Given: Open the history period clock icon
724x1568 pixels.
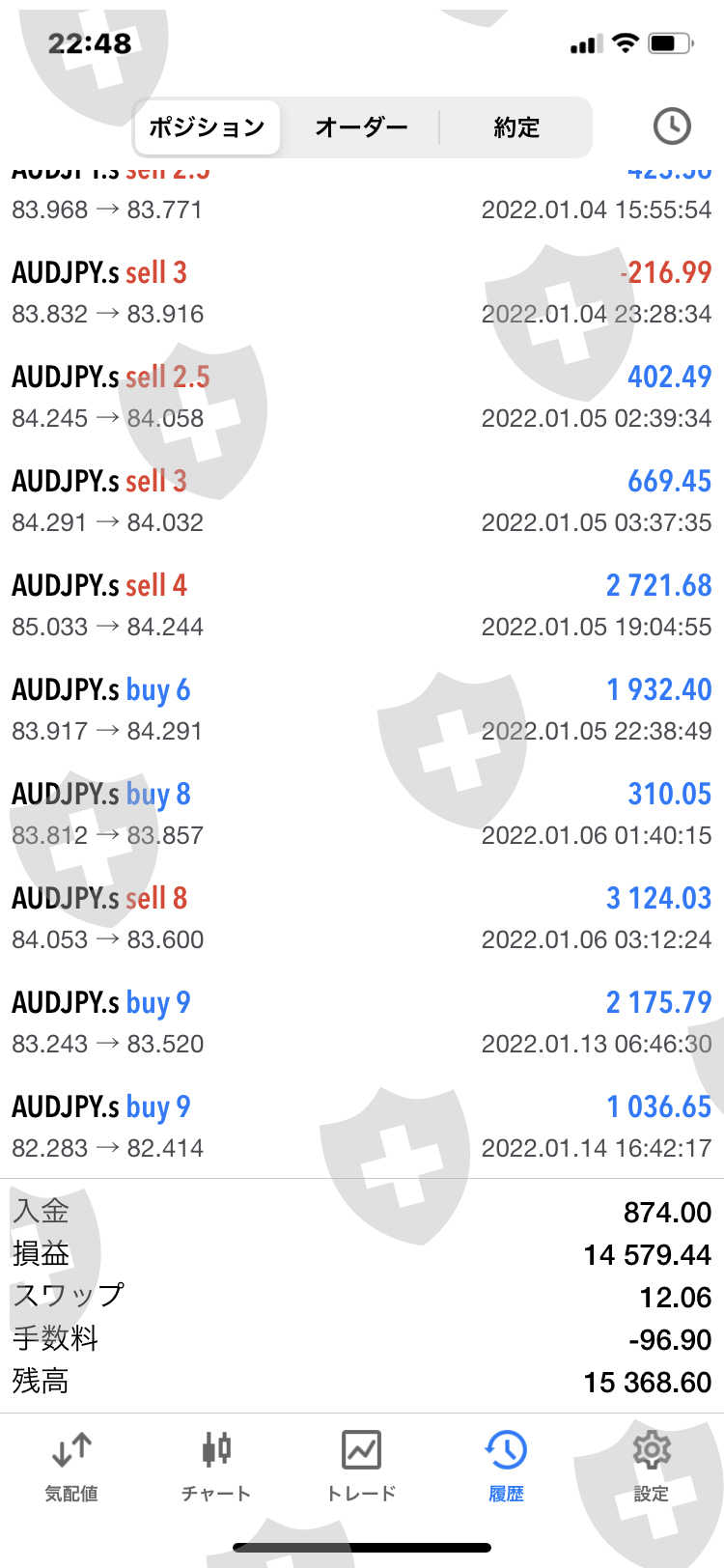Looking at the screenshot, I should click(672, 126).
